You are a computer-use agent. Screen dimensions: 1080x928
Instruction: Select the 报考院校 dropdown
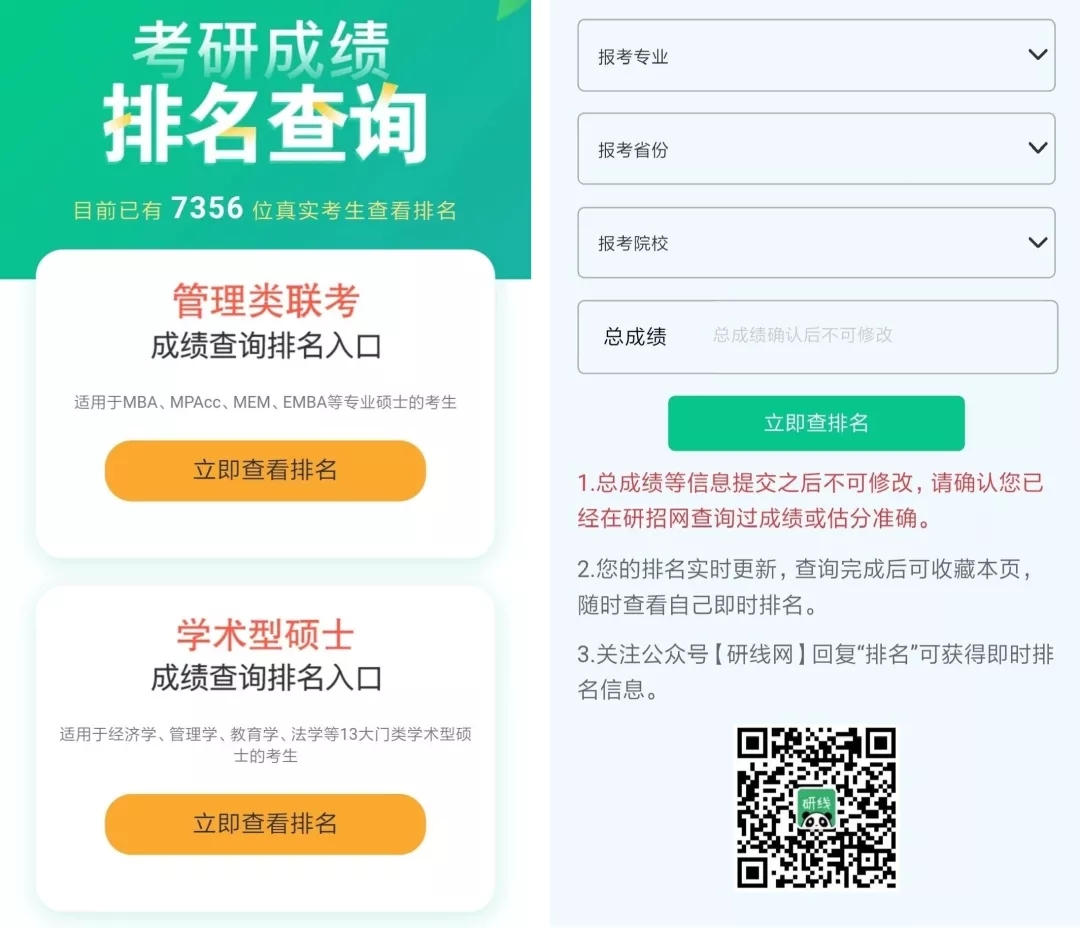[x=816, y=243]
